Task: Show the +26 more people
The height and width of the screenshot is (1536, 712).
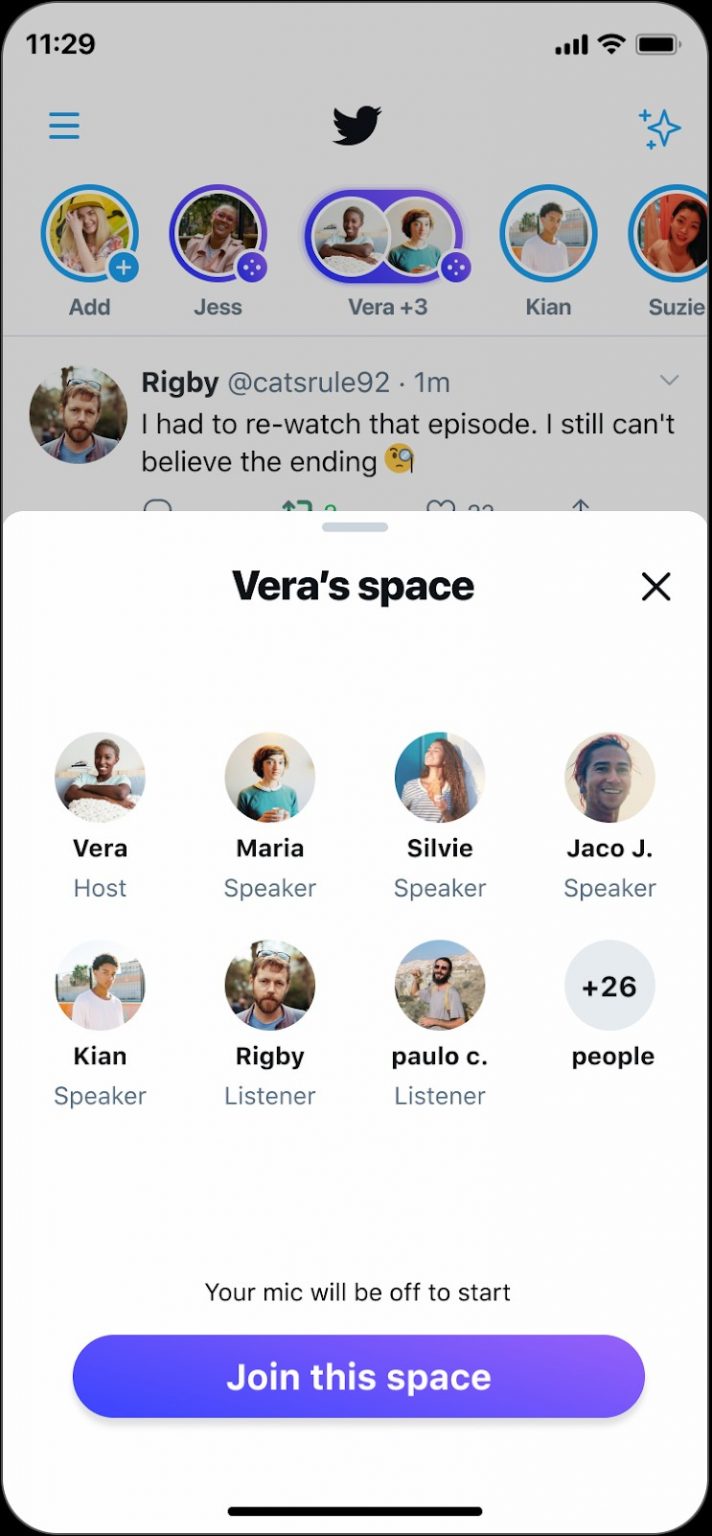Action: coord(610,986)
